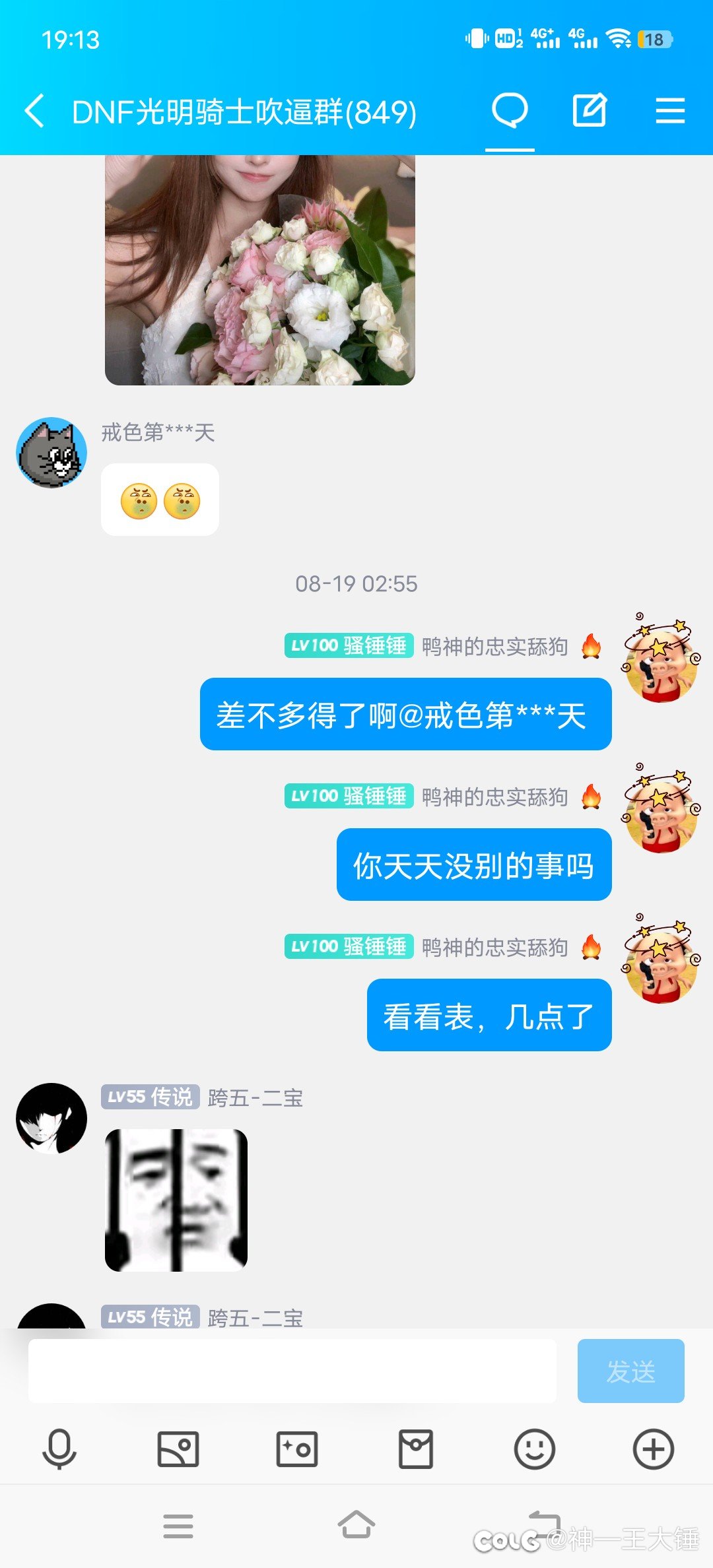Open the jail-bars meme image from 跨五-二宝
The height and width of the screenshot is (1568, 713).
coord(176,1200)
